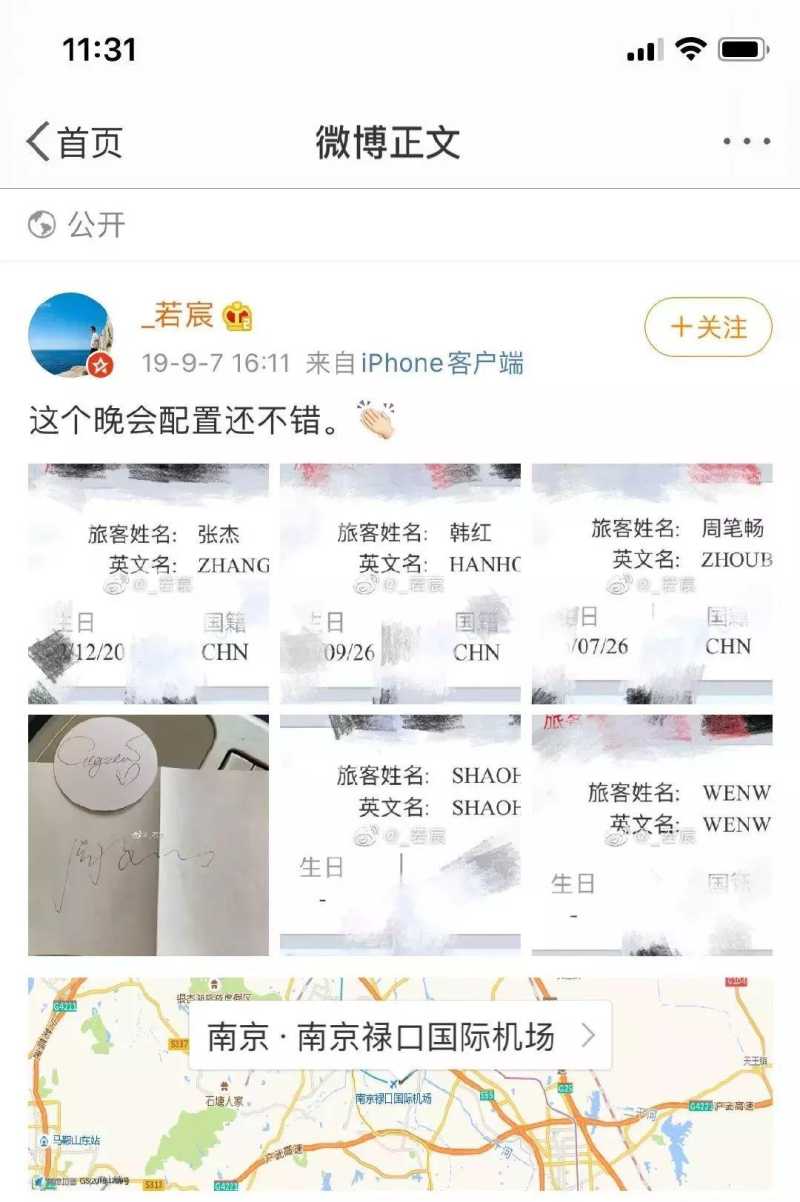Go back to 首页
The height and width of the screenshot is (1202, 800).
[x=74, y=142]
